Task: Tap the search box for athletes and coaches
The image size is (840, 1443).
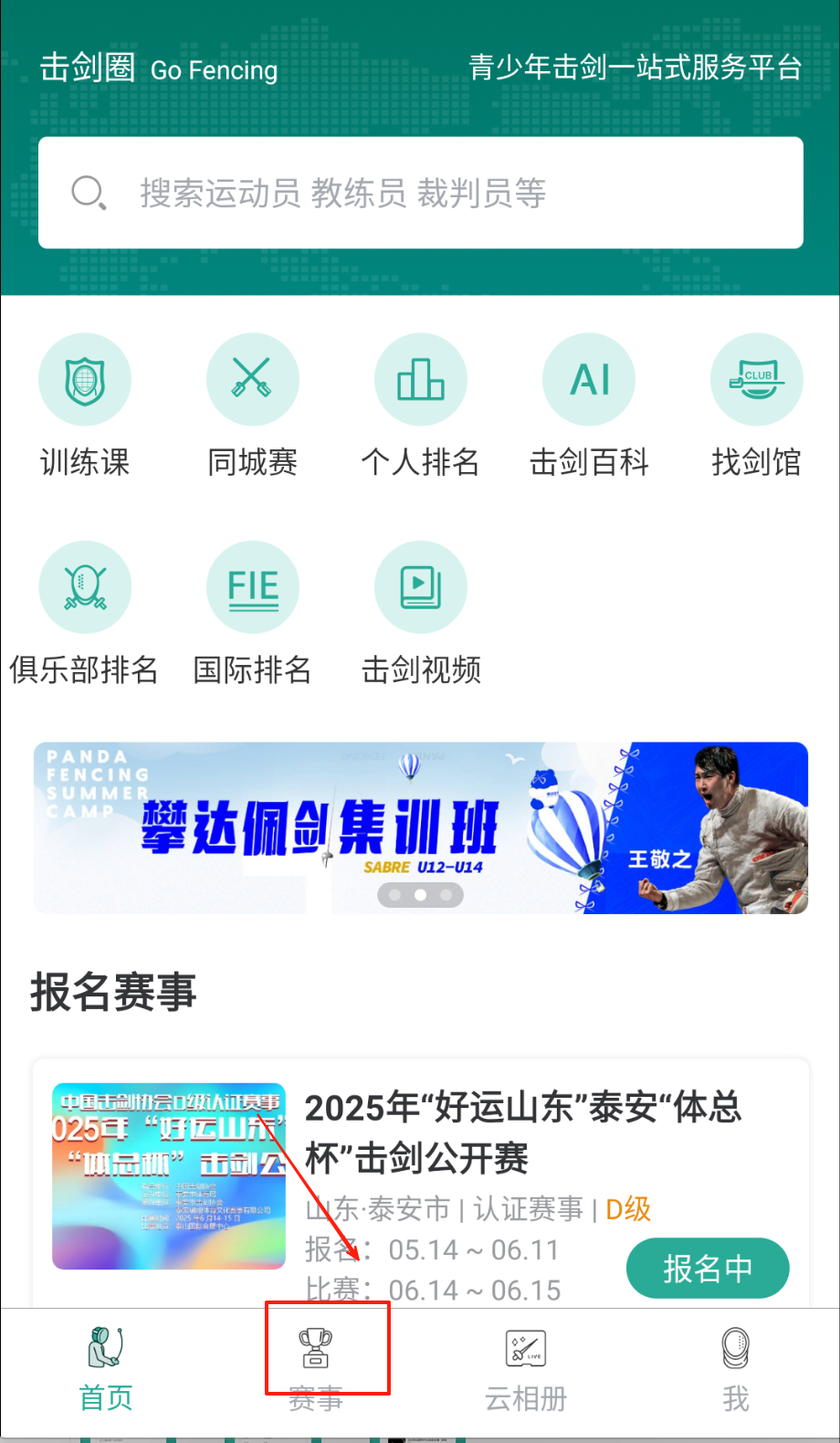Action: 420,193
